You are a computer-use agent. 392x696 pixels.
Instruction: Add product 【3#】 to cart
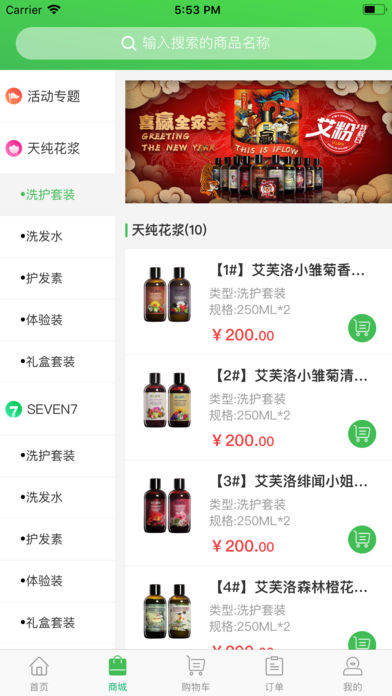(362, 539)
